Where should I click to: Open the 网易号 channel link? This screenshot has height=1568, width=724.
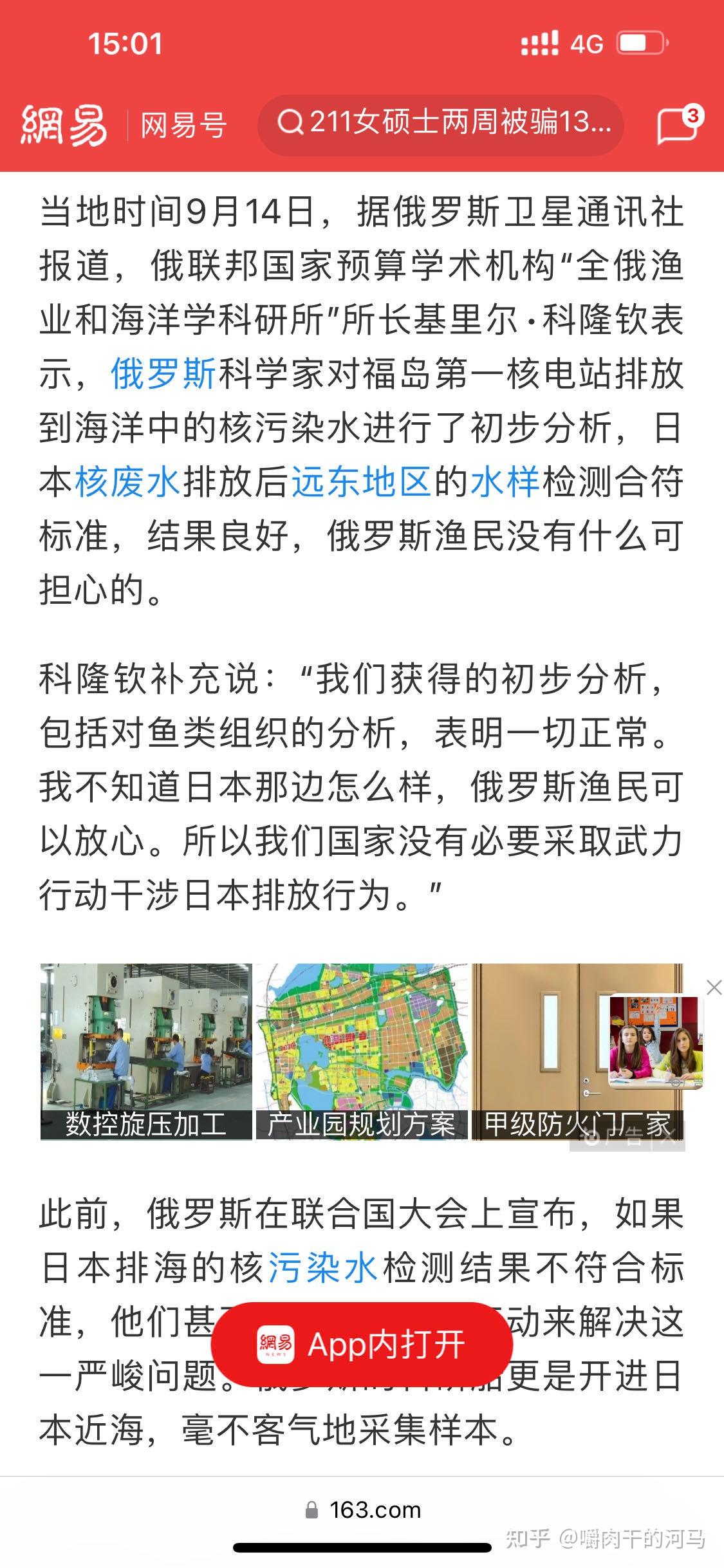click(183, 125)
